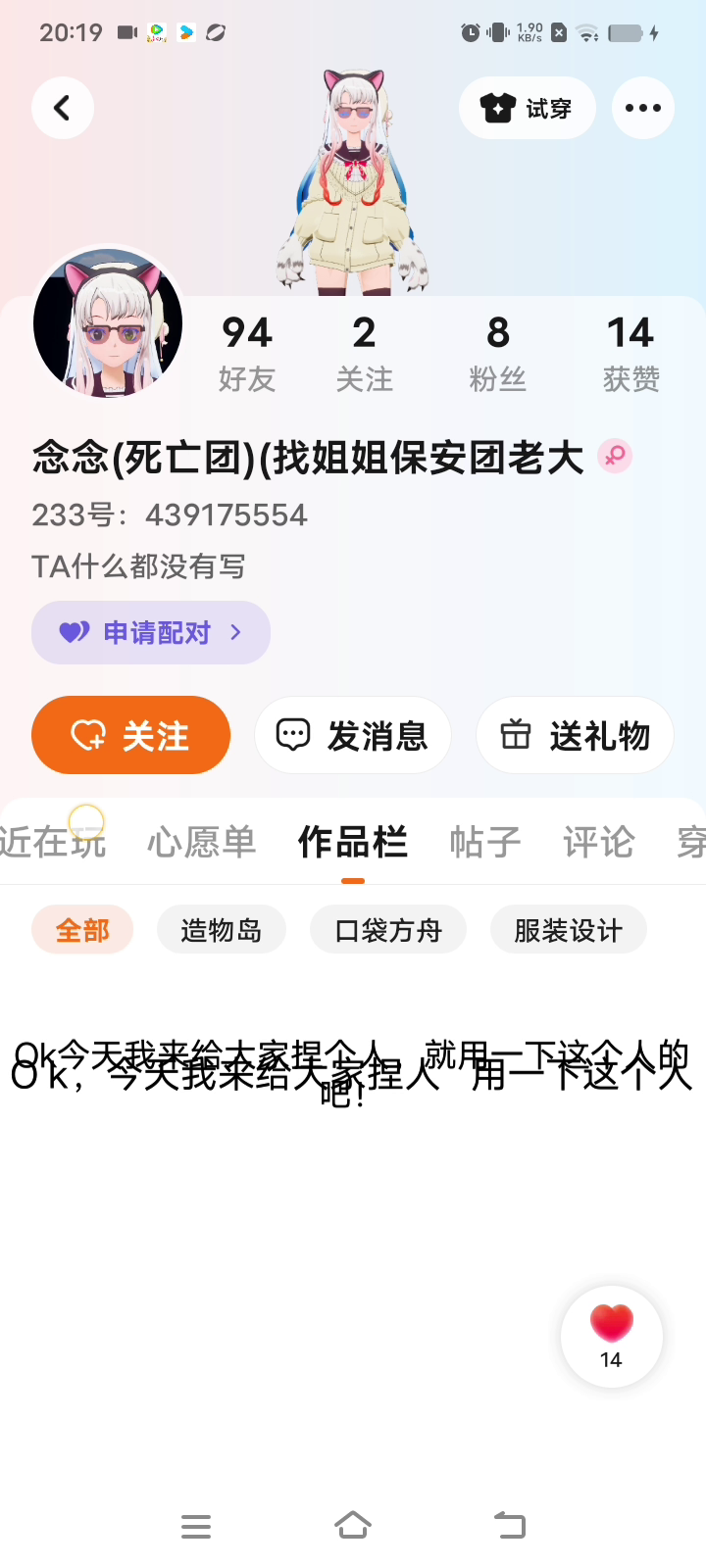706x1568 pixels.
Task: View the 94 好友 friends list
Action: tap(247, 353)
